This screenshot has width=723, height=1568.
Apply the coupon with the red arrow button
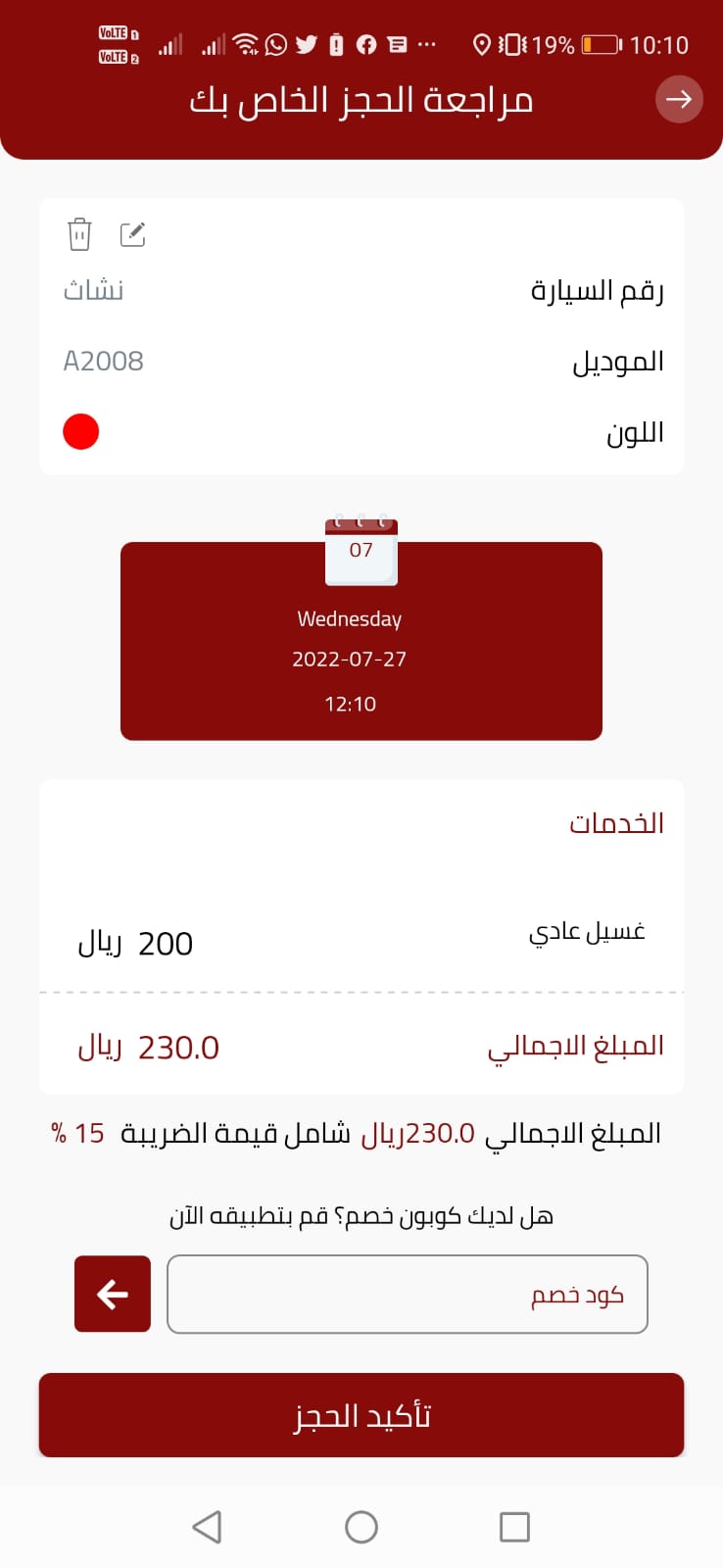tap(113, 1294)
